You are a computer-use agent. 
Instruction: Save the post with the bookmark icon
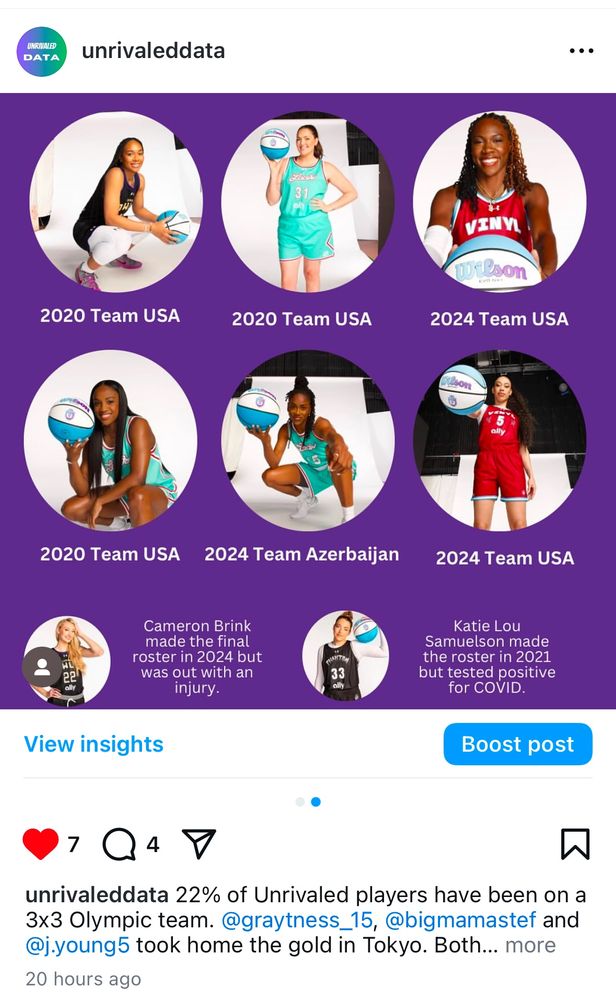pyautogui.click(x=575, y=844)
